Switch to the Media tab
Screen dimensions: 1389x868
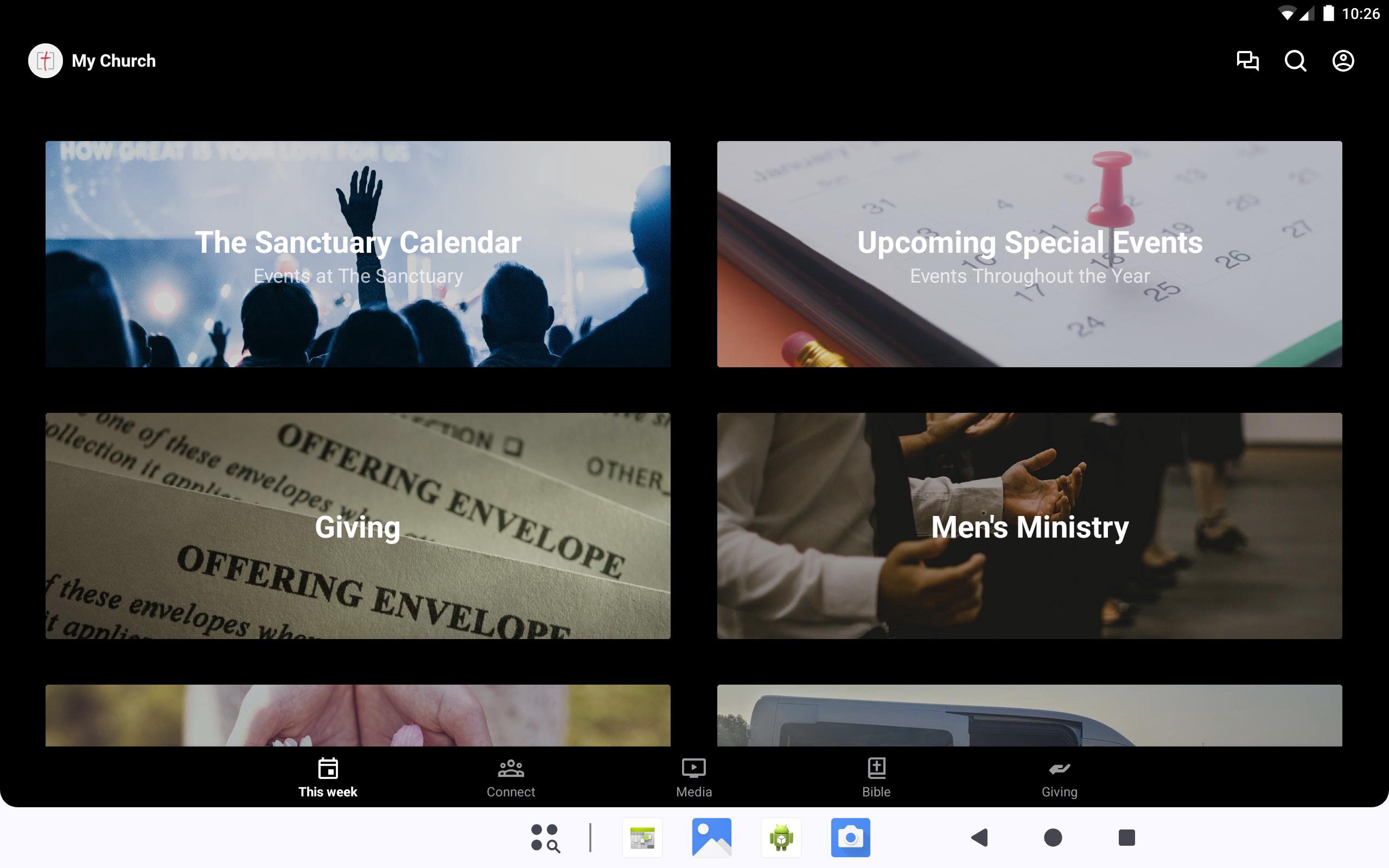693,778
